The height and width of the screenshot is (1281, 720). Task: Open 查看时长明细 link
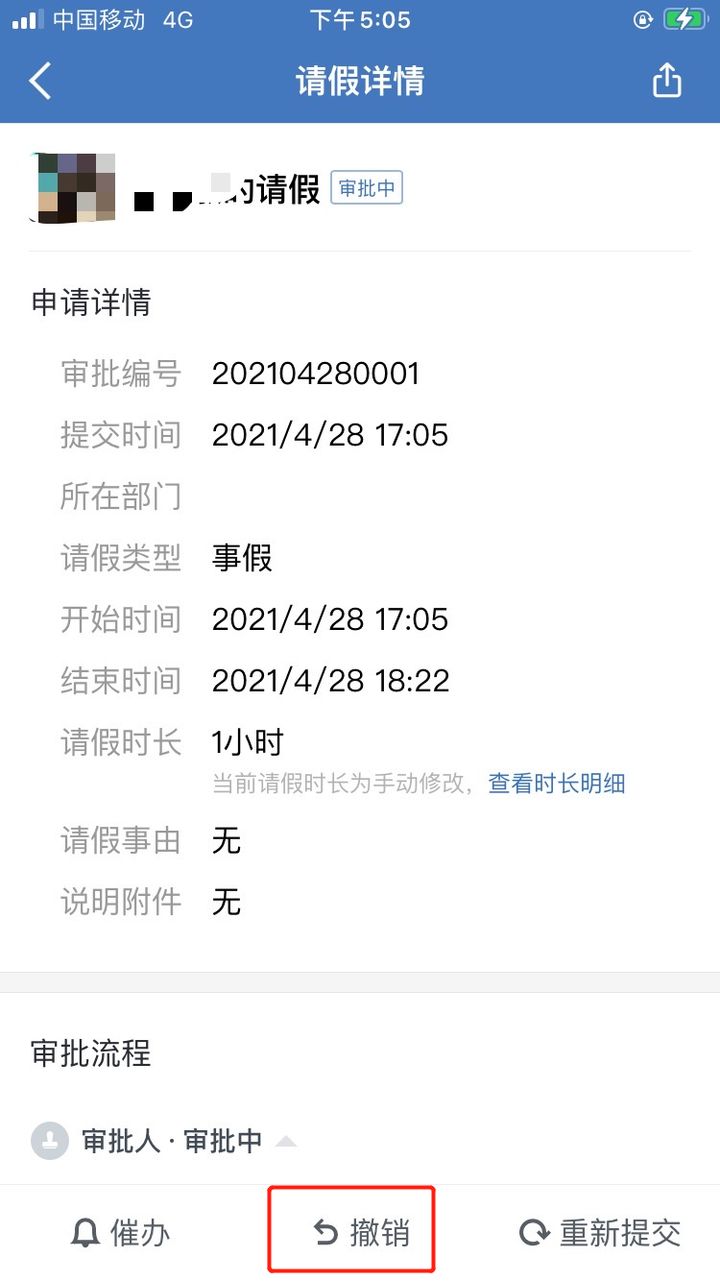coord(556,784)
